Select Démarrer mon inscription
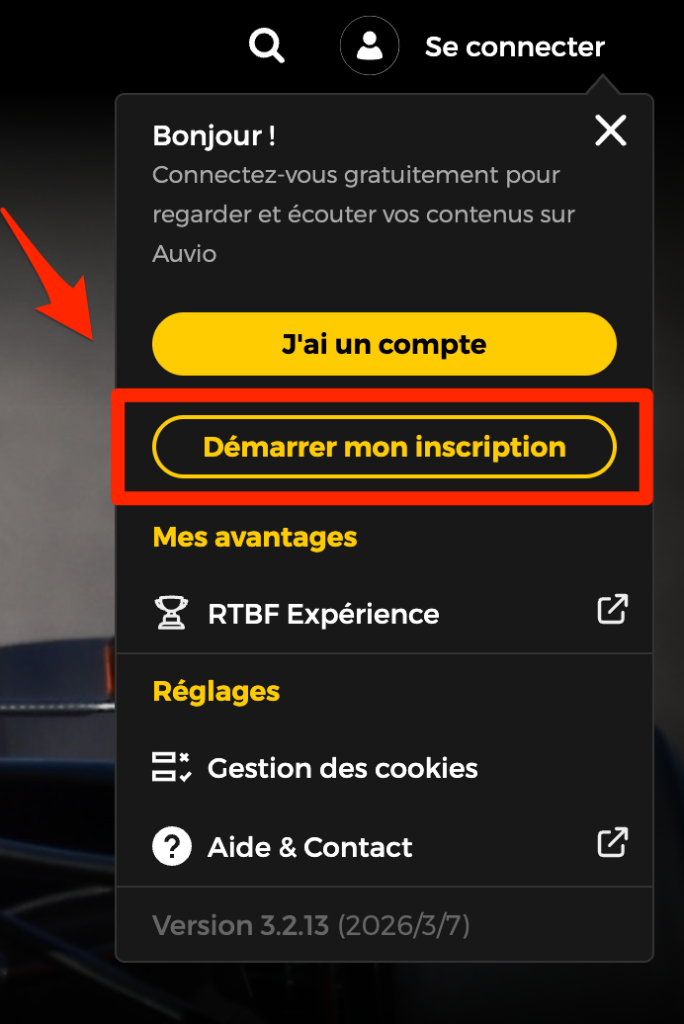Viewport: 684px width, 1024px height. [x=384, y=447]
